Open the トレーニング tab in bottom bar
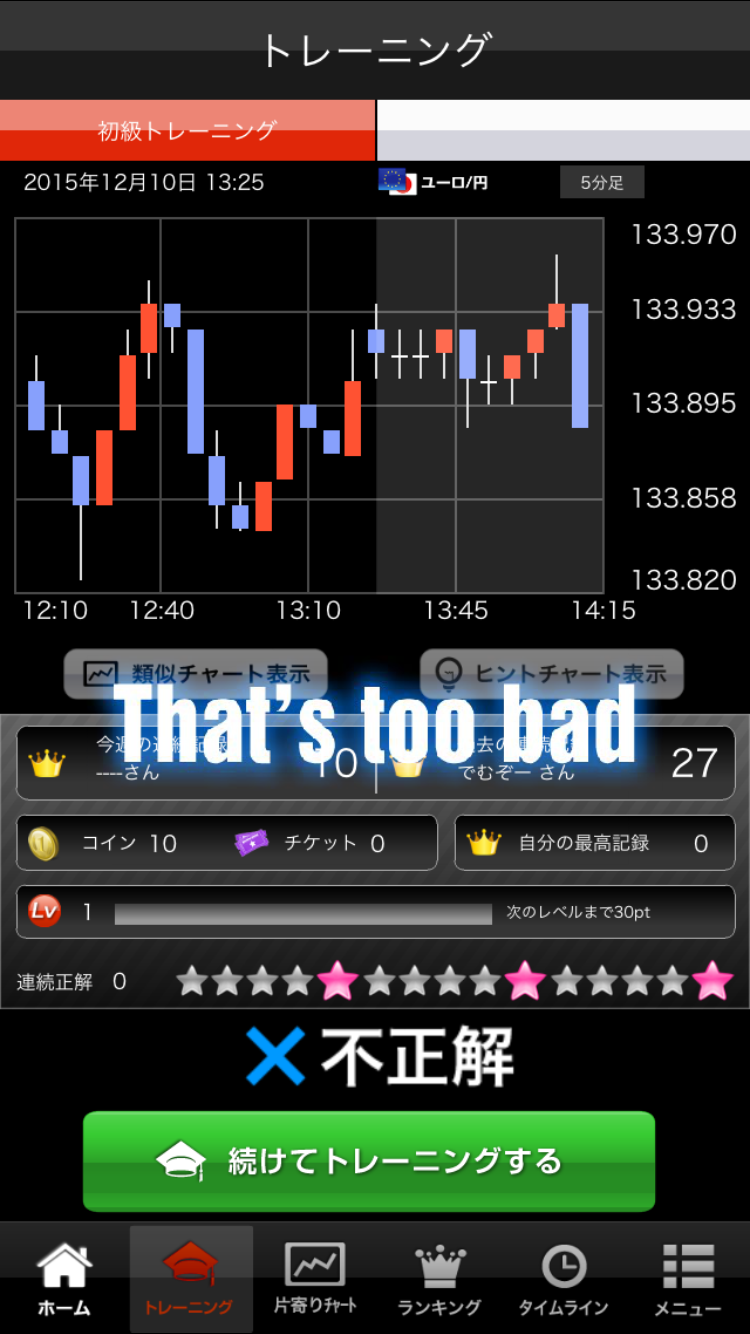Image resolution: width=750 pixels, height=1334 pixels. [x=190, y=1280]
